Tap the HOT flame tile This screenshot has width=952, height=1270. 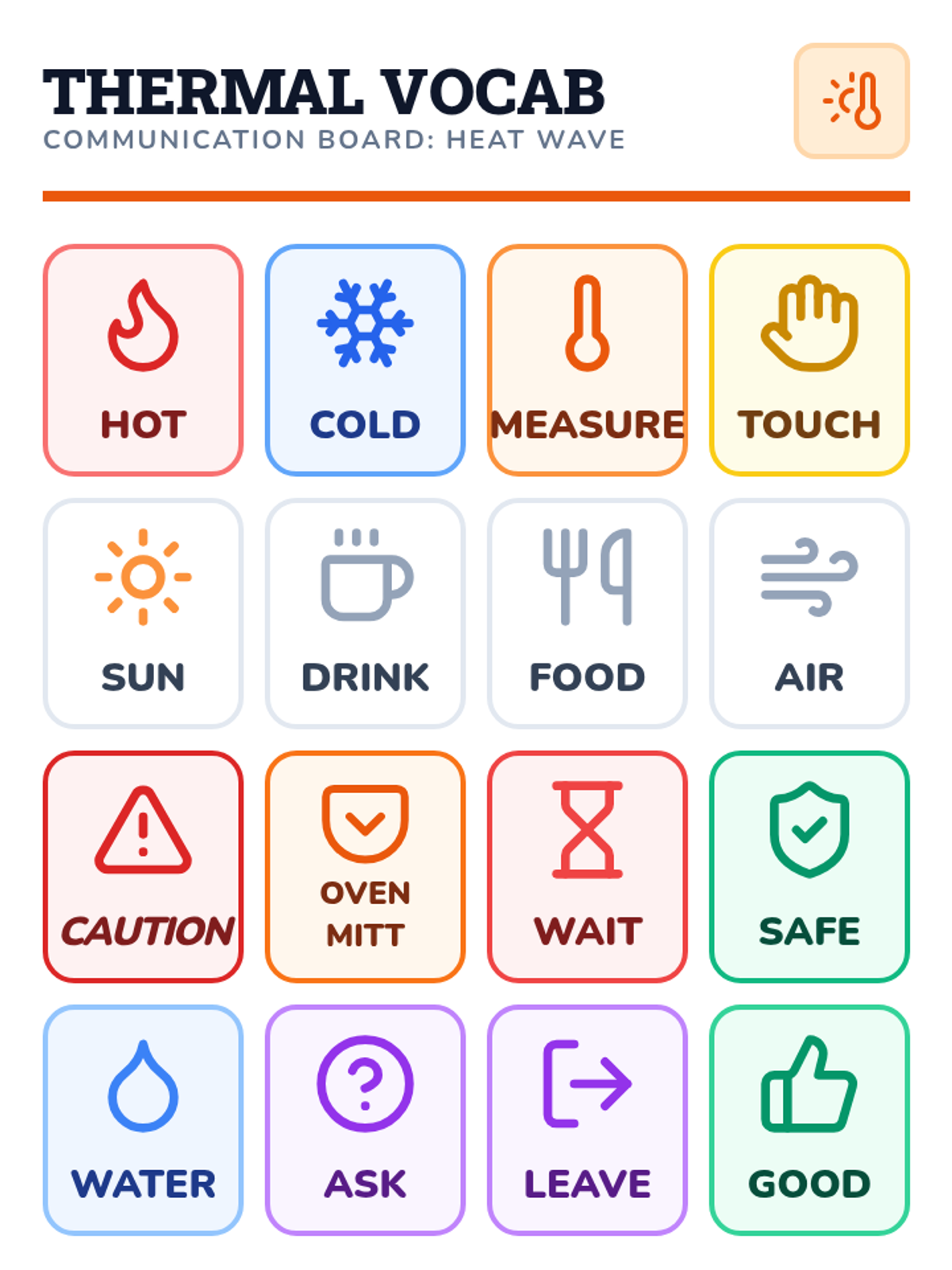143,360
